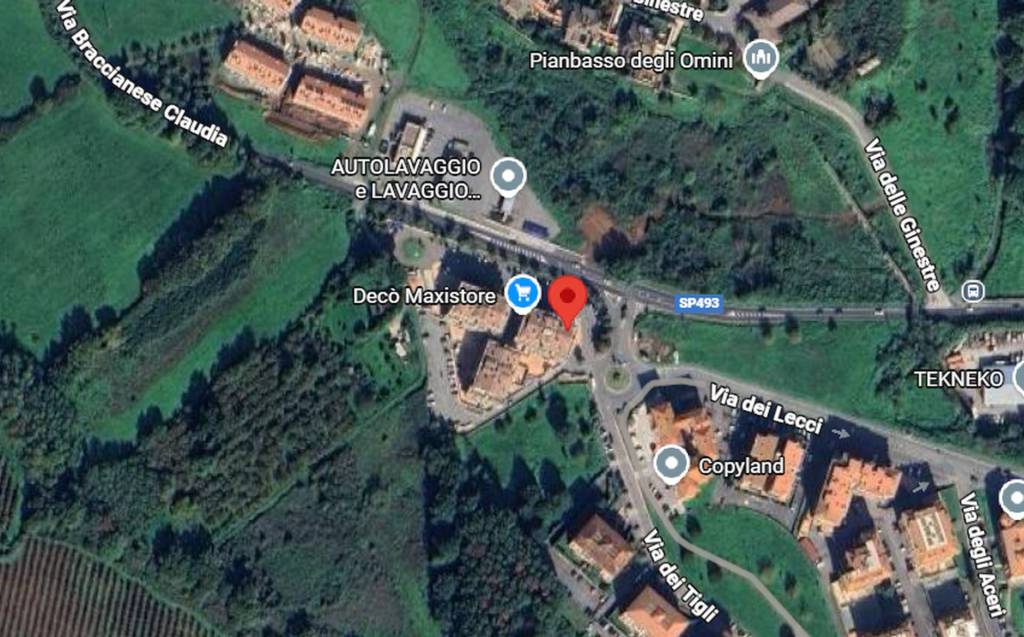
Task: Open the Decò Maxistore shopping pin
Action: [521, 293]
